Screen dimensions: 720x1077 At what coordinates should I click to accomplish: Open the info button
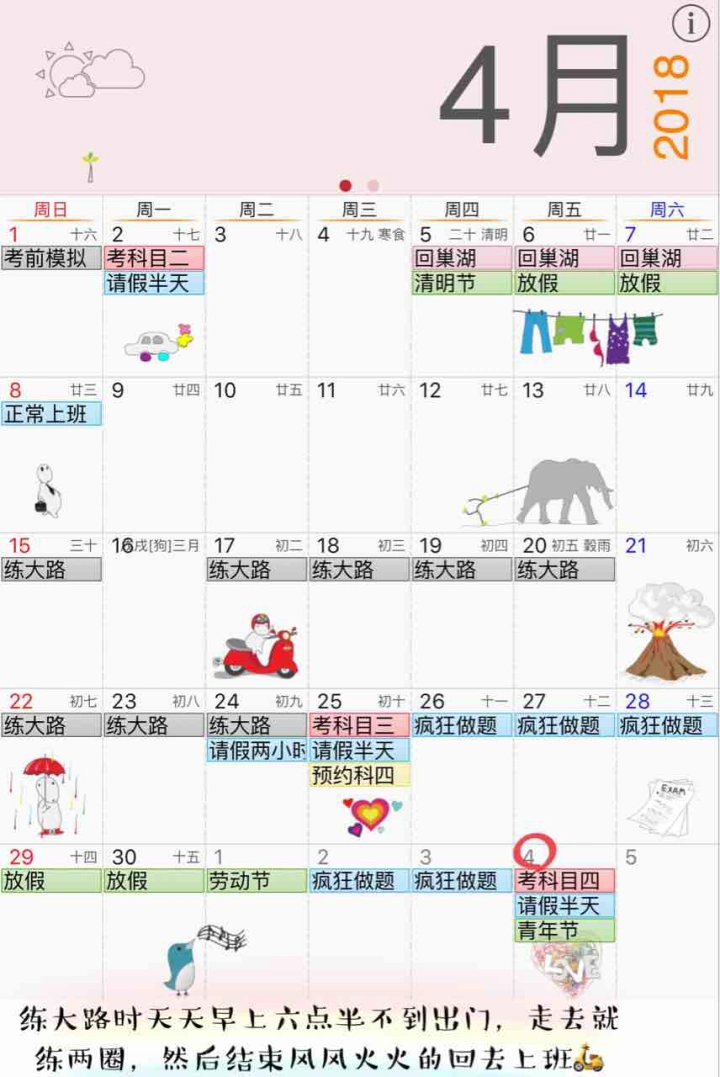tap(691, 23)
